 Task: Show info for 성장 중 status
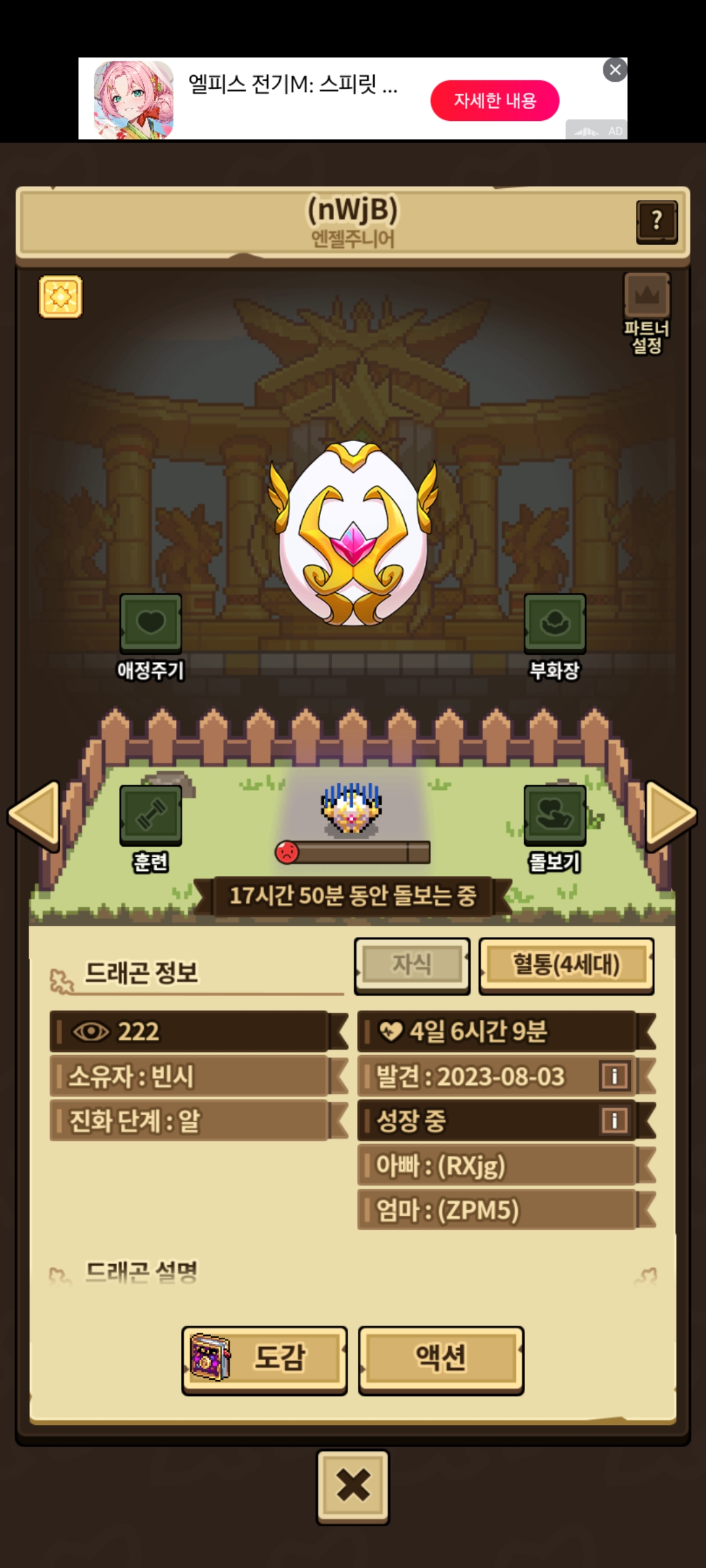tap(614, 1120)
